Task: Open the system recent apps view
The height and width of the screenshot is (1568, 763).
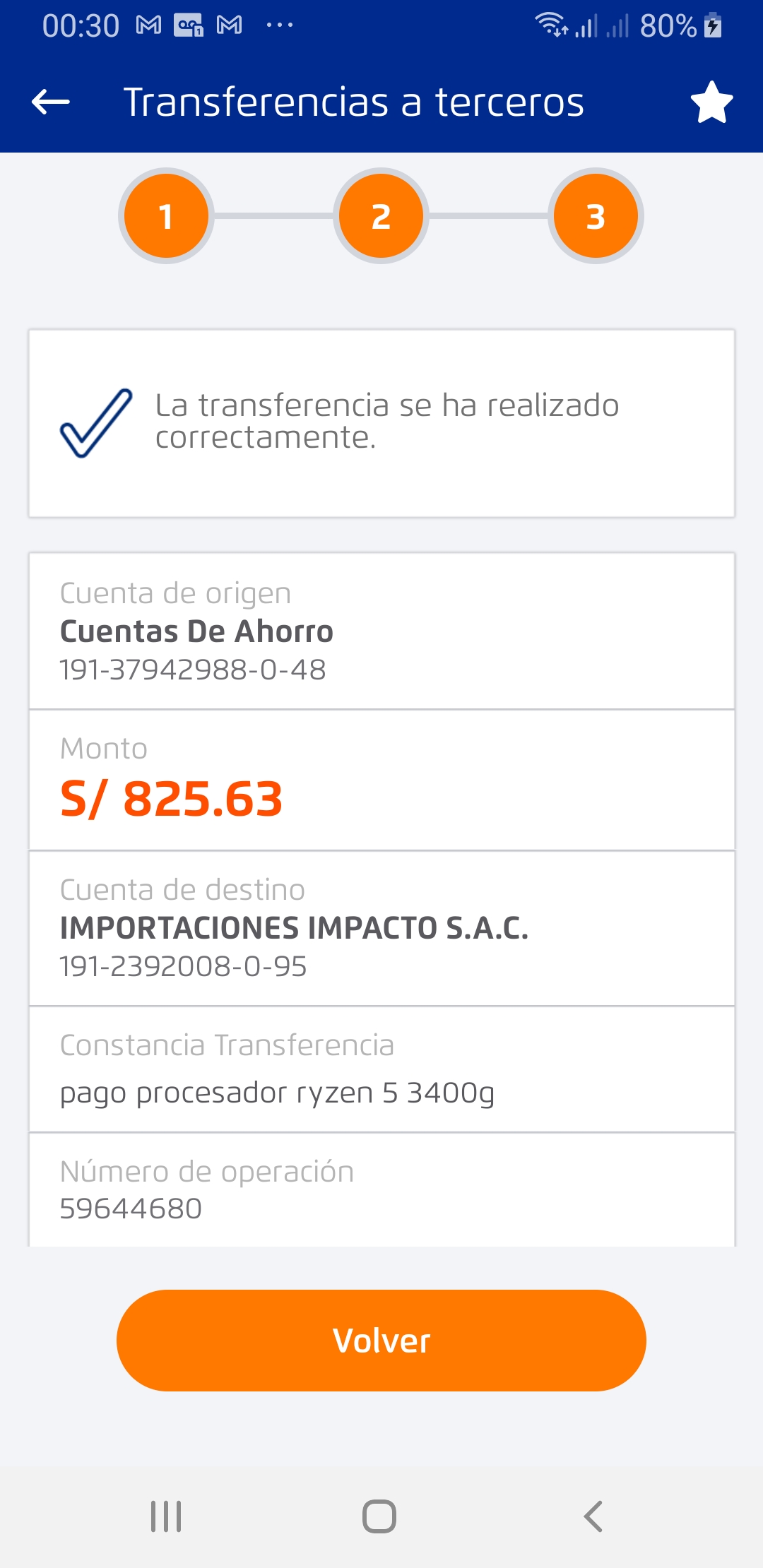Action: (166, 1516)
